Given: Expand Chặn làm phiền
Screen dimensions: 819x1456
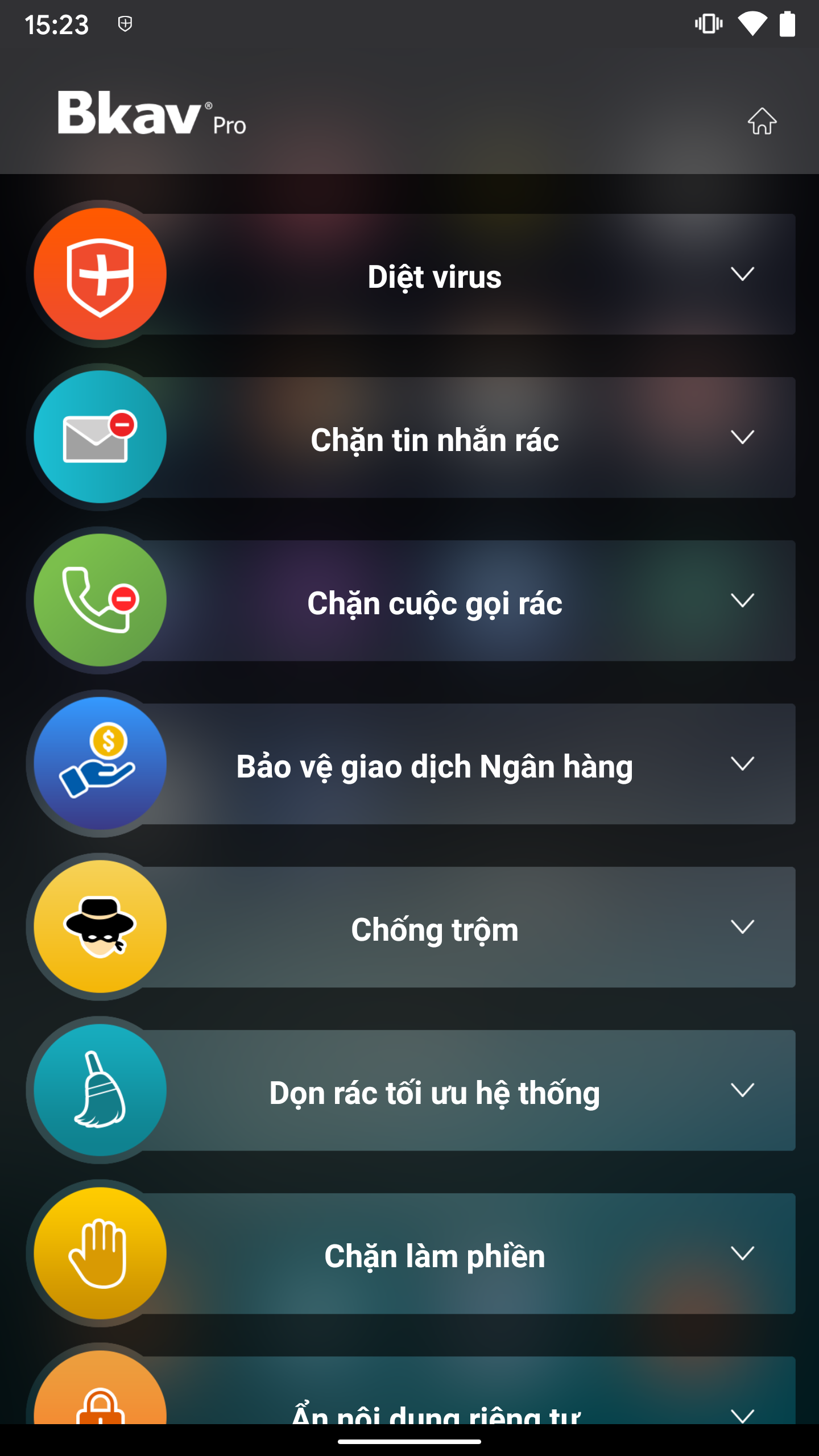Looking at the screenshot, I should click(x=742, y=1254).
